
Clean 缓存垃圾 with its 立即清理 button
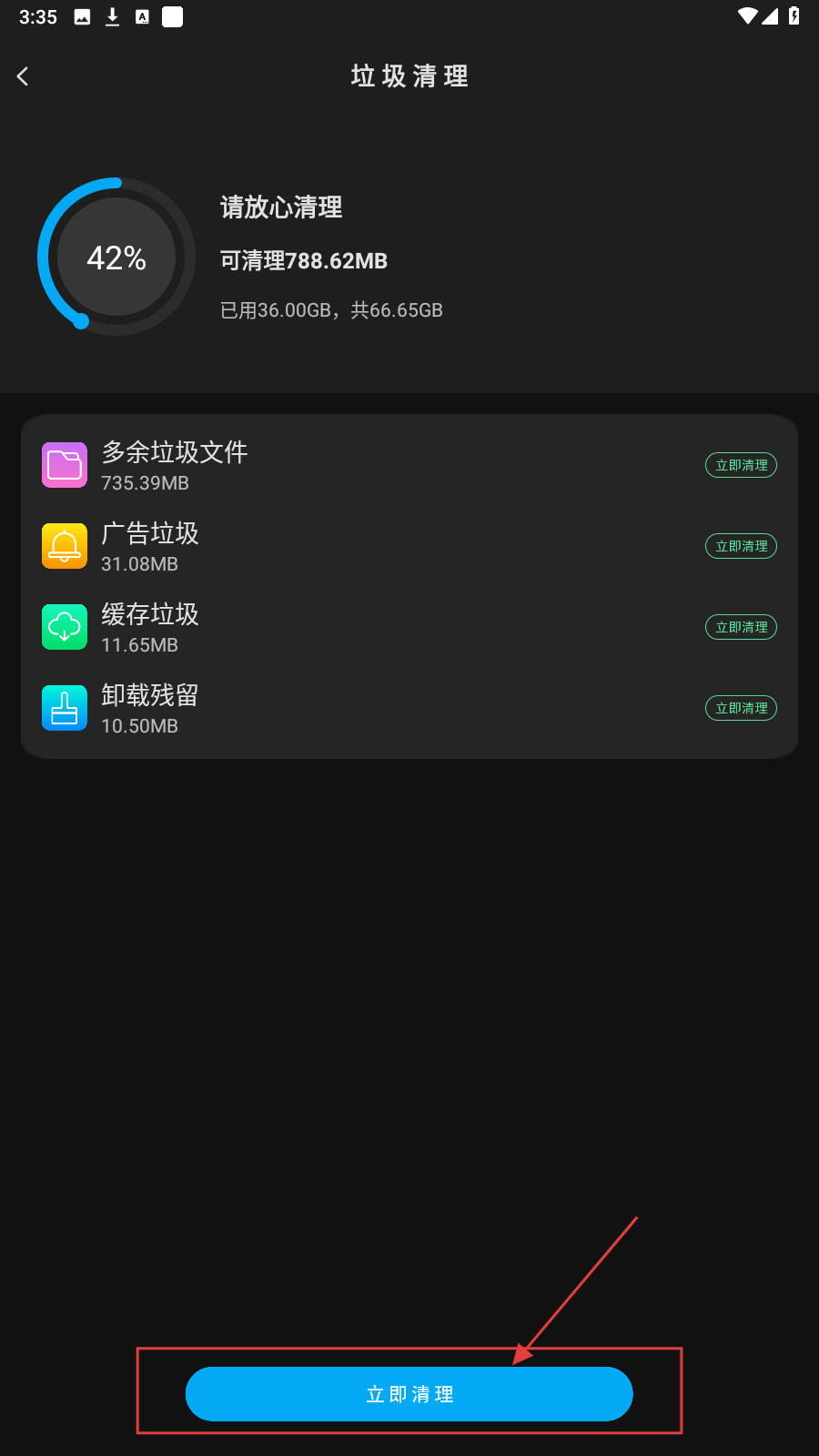(741, 627)
